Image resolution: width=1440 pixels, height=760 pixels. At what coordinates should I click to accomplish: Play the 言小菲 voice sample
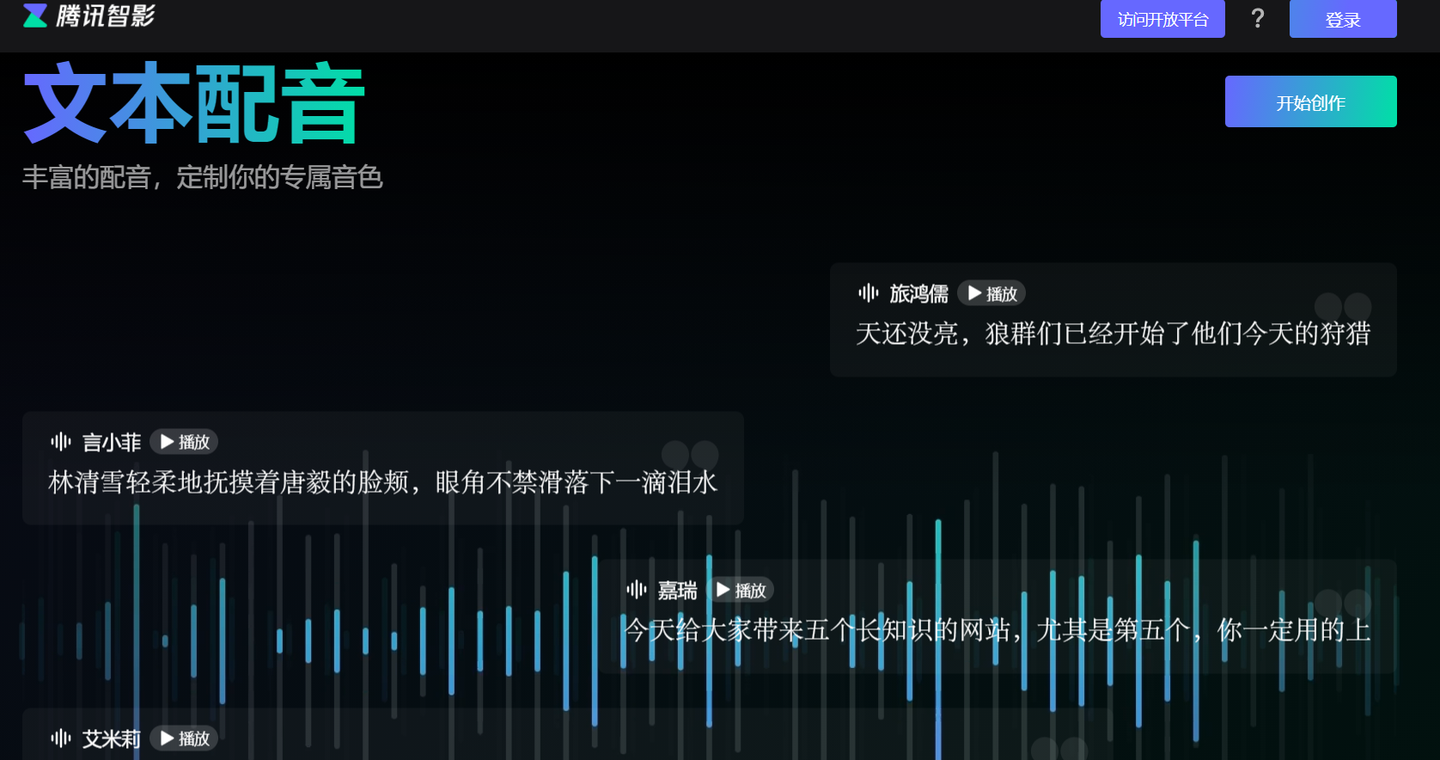tap(184, 441)
